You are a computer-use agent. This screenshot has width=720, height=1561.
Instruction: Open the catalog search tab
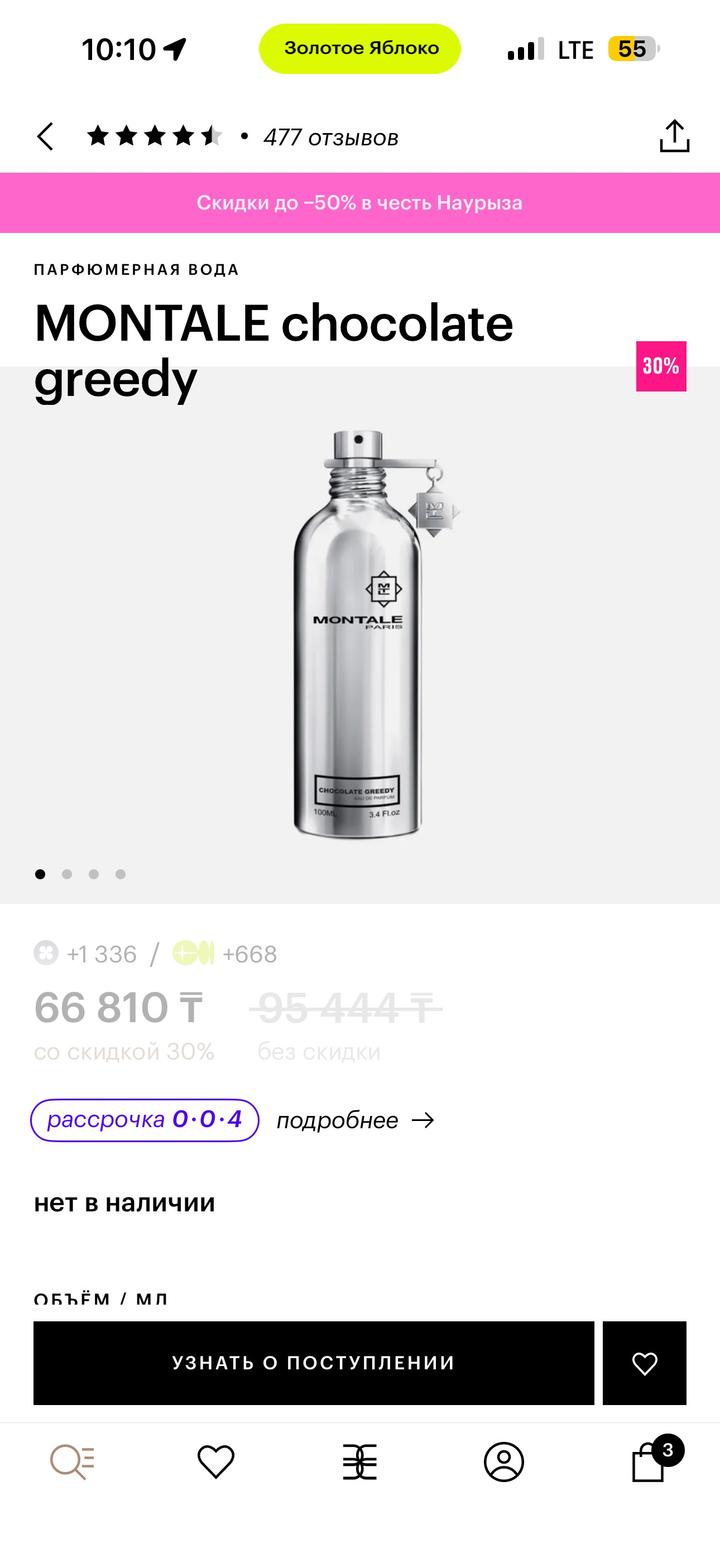(x=72, y=1462)
